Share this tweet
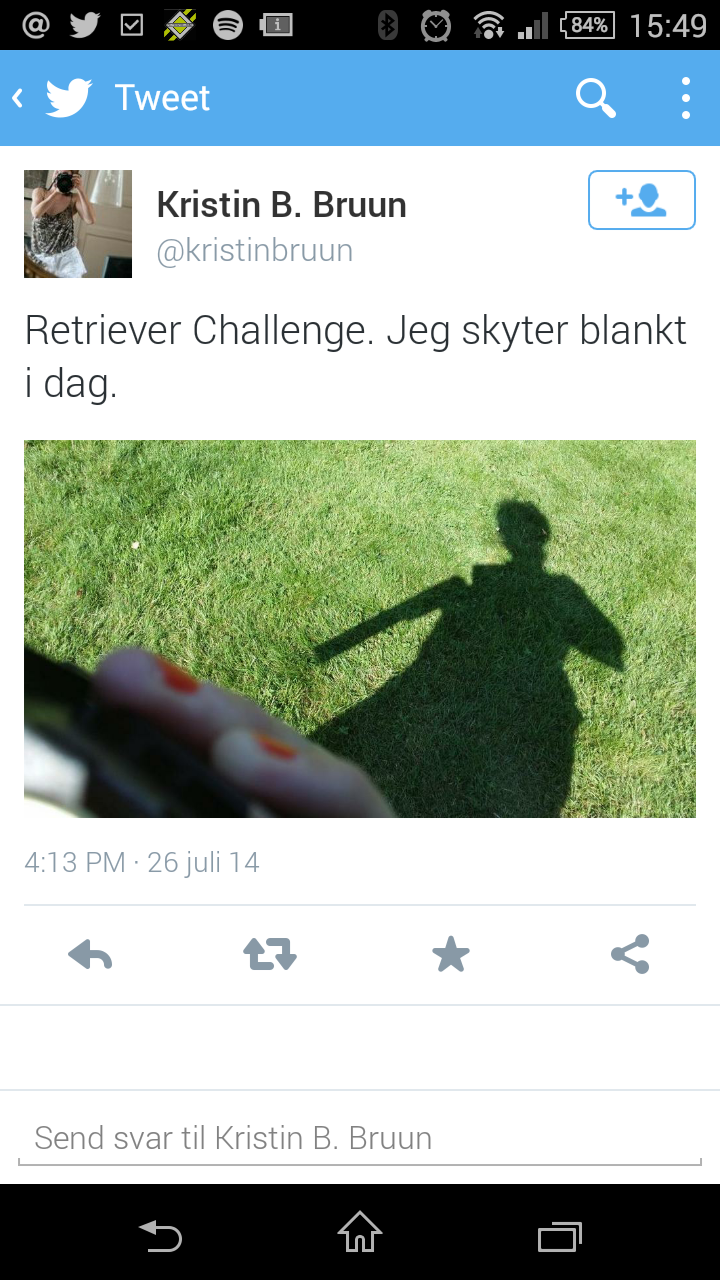Image resolution: width=720 pixels, height=1280 pixels. pos(630,955)
